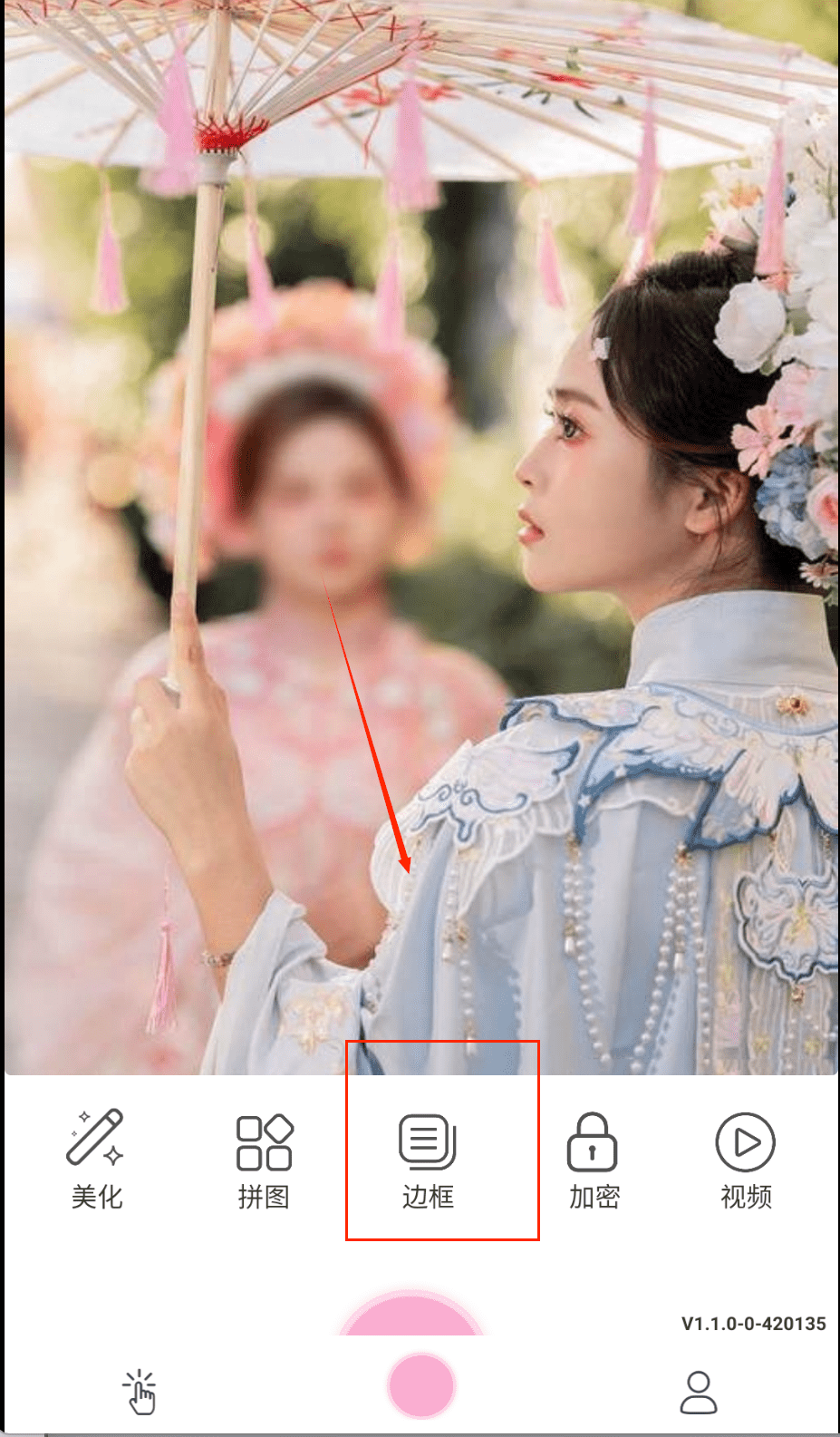
Task: Open the 加密 encryption feature
Action: tap(594, 1159)
